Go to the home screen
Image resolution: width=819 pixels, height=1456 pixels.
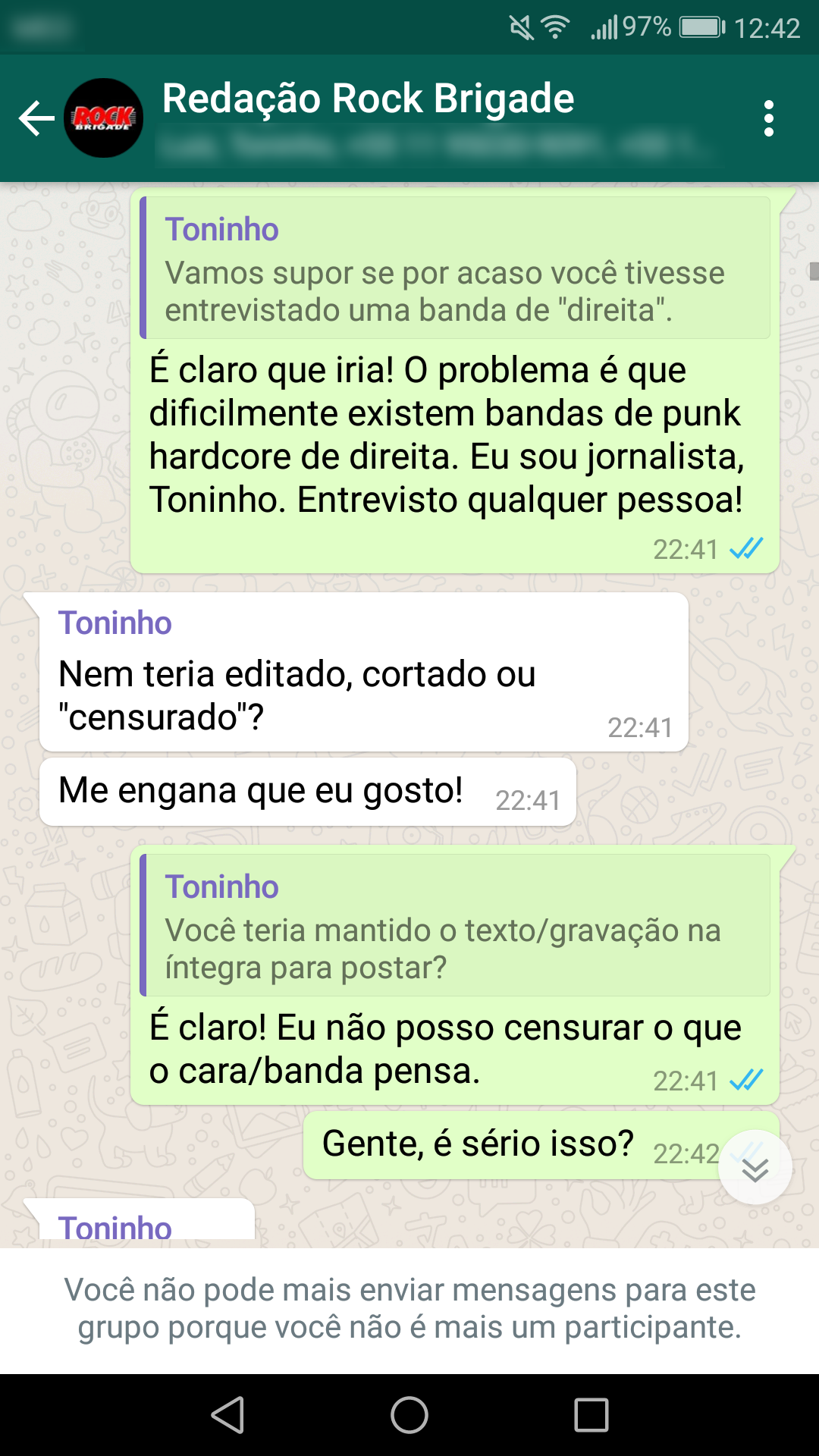[409, 1415]
